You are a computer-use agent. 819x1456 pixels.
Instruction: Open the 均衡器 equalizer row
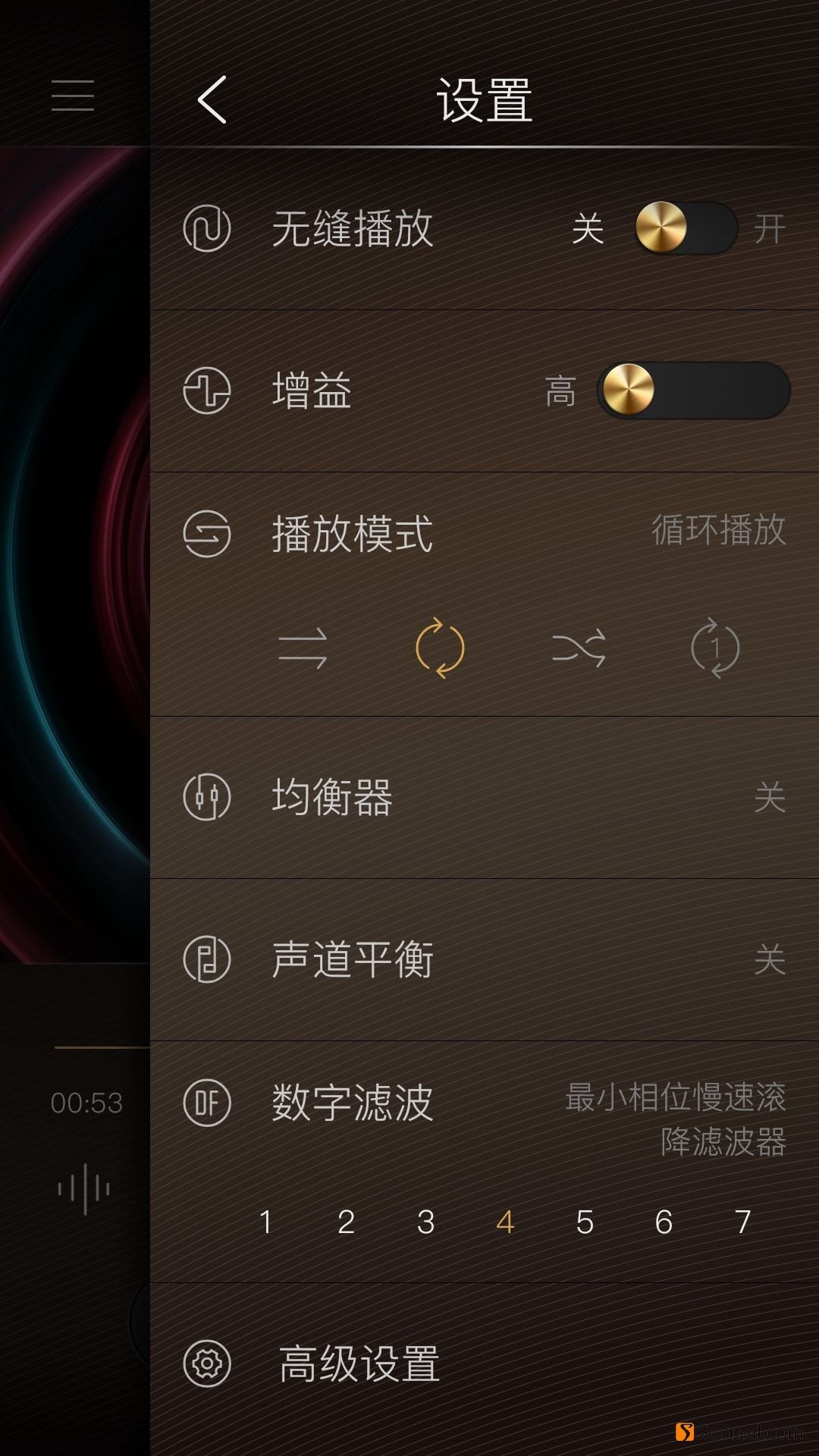click(484, 797)
